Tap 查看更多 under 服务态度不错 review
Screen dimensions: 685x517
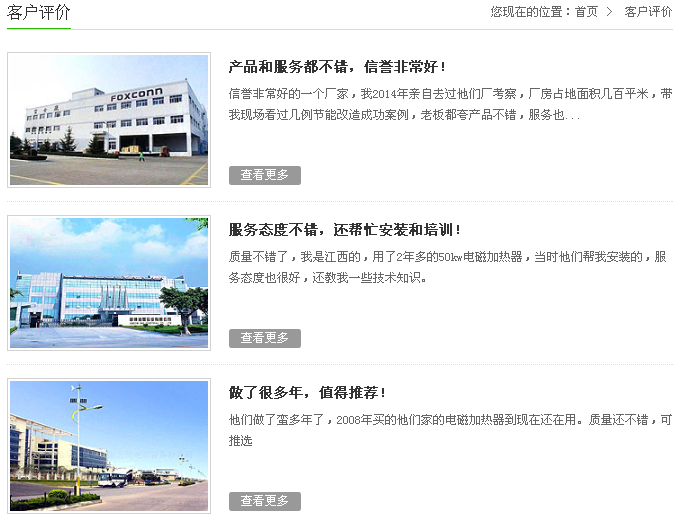pyautogui.click(x=264, y=338)
